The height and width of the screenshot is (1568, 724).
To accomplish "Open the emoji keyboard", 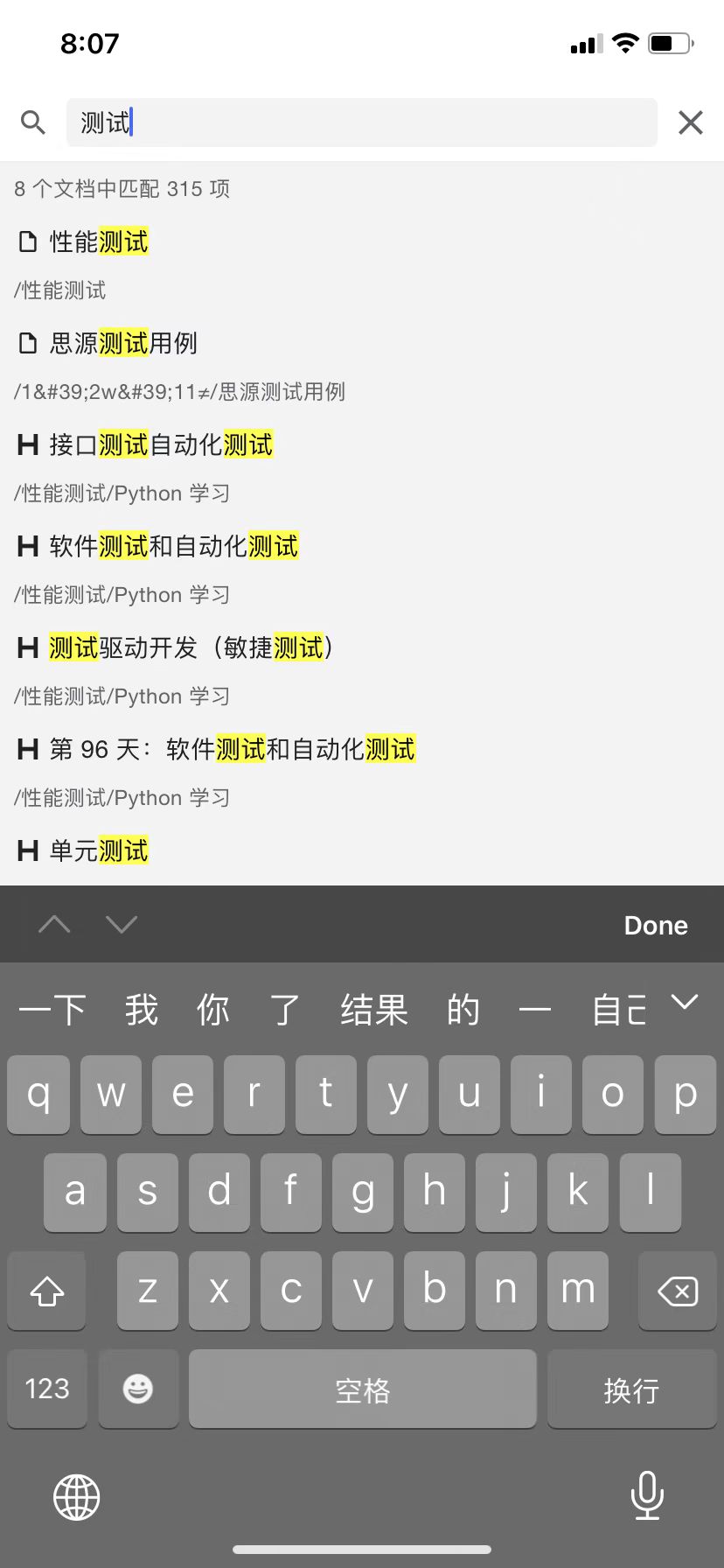I will pyautogui.click(x=138, y=1389).
